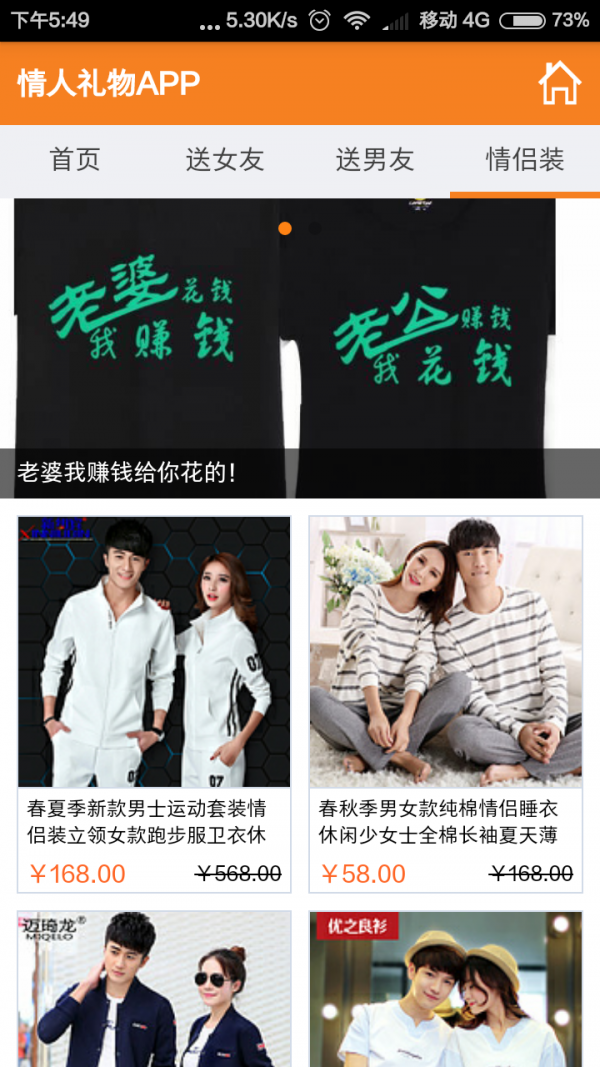Screen dimensions: 600x1067
Task: View the 优之良衫 couple shirt product
Action: click(x=445, y=988)
